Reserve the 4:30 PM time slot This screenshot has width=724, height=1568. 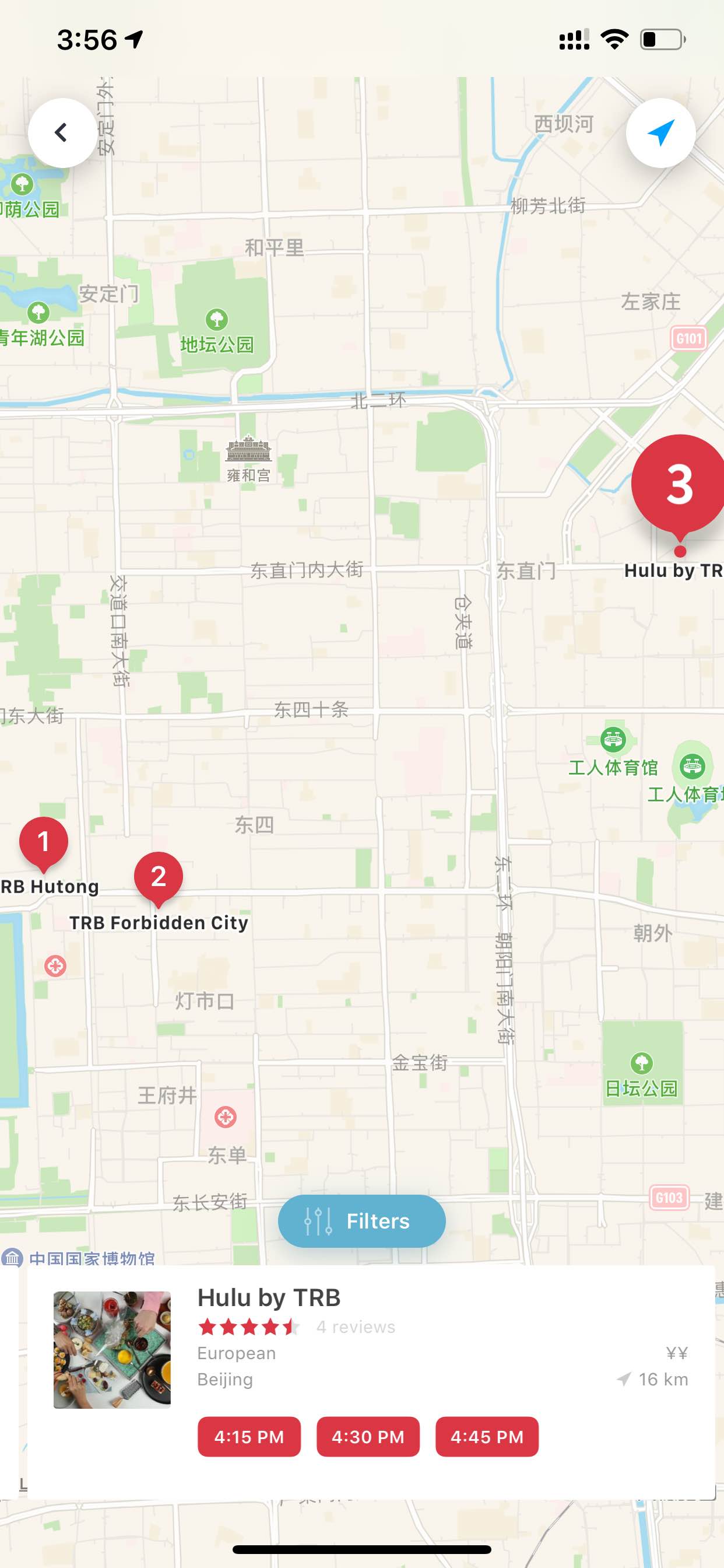pyautogui.click(x=368, y=1437)
